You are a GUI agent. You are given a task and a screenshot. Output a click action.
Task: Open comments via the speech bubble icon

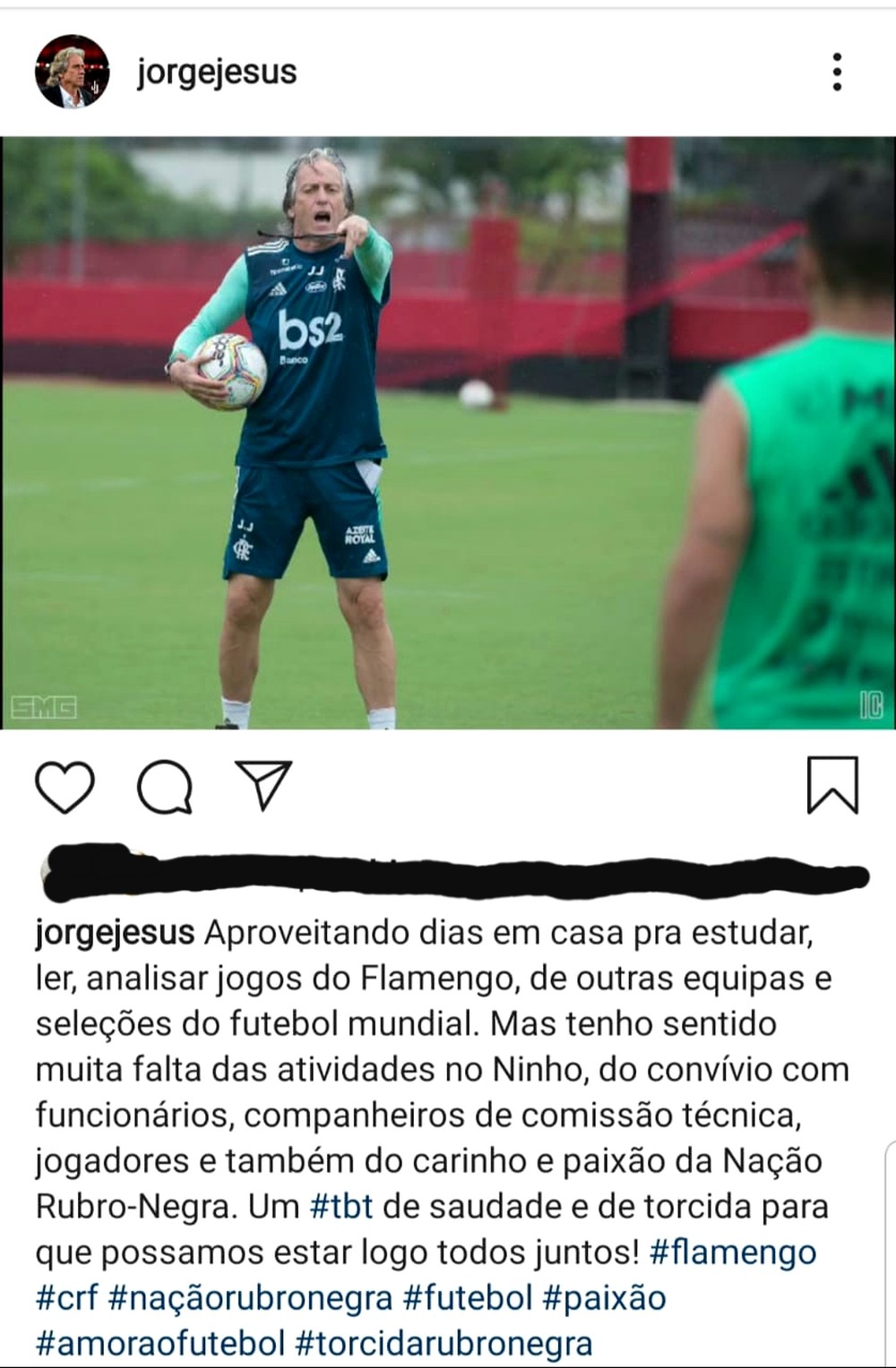164,787
